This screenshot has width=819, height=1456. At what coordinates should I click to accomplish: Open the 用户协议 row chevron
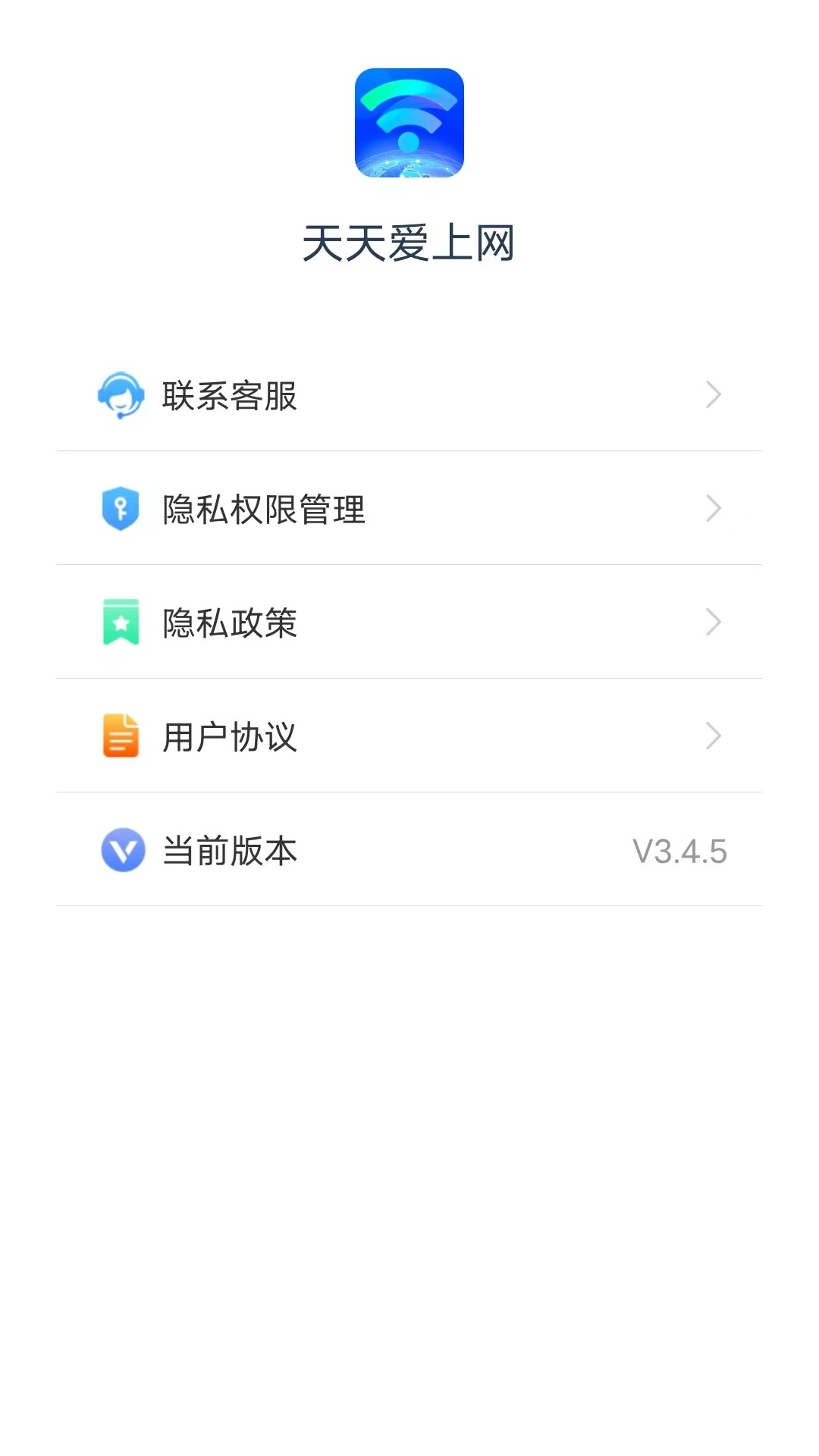pyautogui.click(x=713, y=736)
